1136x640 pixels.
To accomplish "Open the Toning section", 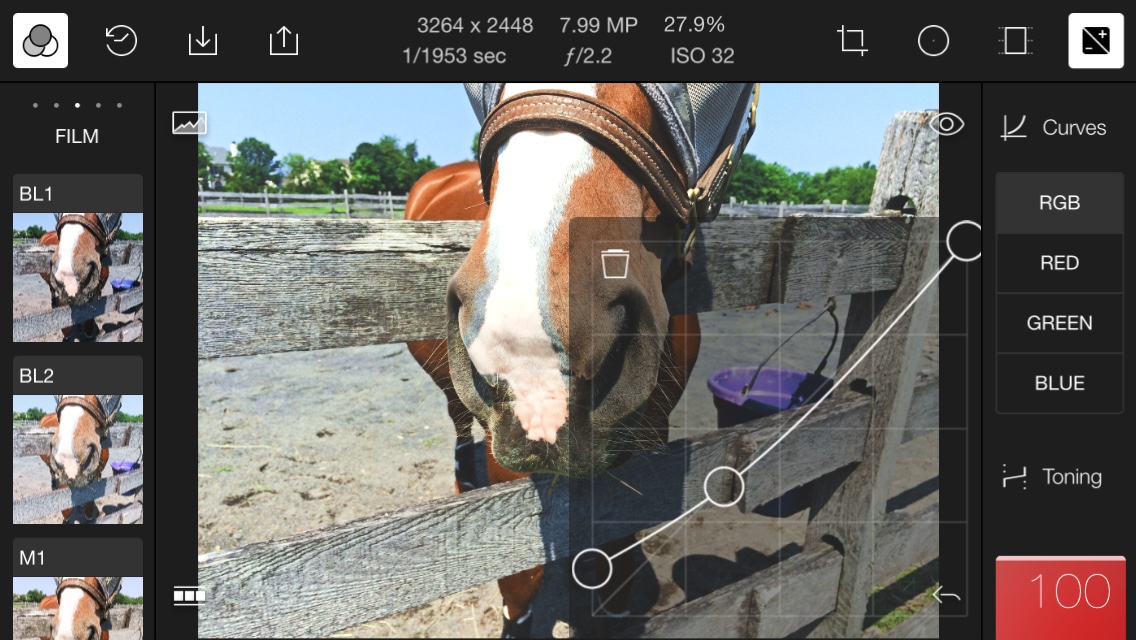I will (x=1053, y=477).
